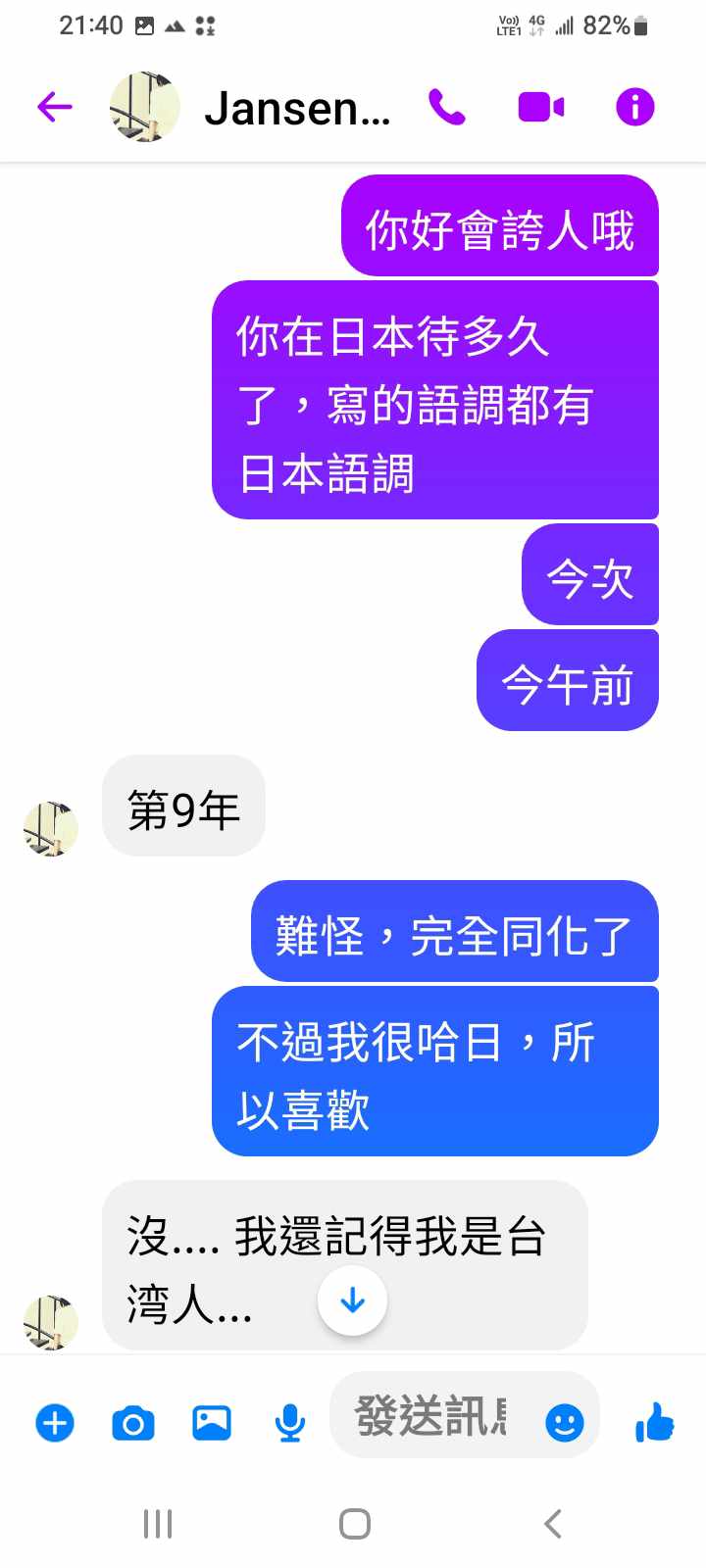Screen dimensions: 706x1568
Task: Open the recent apps view
Action: (x=157, y=1524)
